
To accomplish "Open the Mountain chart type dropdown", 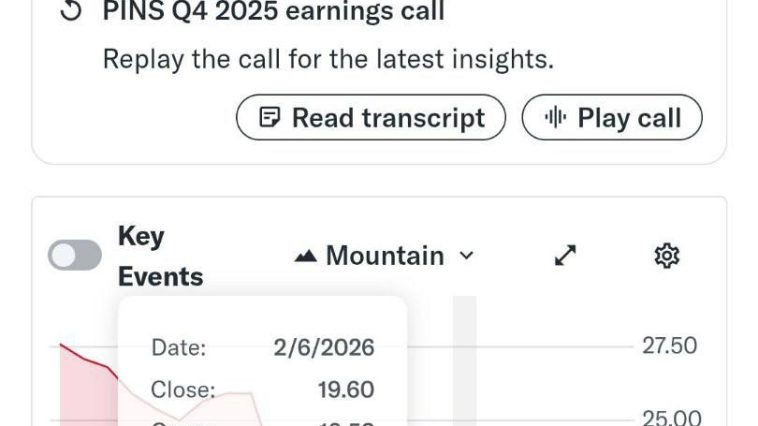I will tap(384, 256).
